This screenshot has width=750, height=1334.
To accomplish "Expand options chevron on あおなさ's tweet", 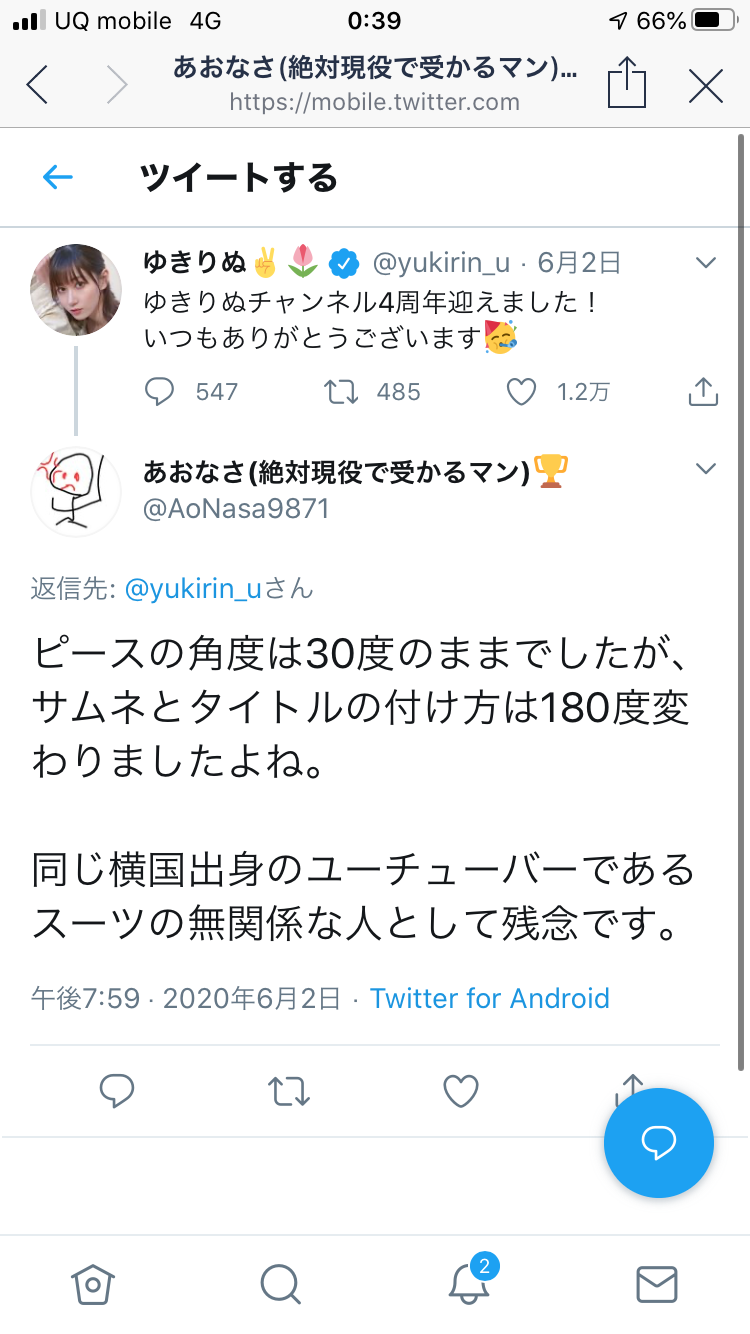I will coord(706,469).
